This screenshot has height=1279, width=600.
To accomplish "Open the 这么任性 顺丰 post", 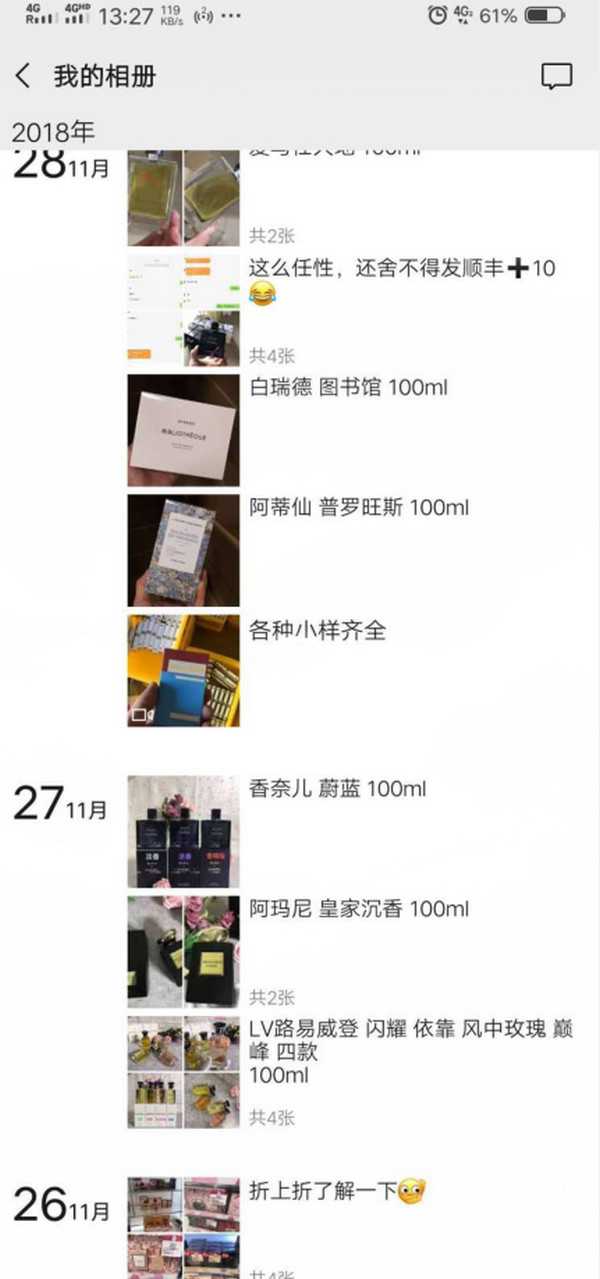I will (x=183, y=310).
